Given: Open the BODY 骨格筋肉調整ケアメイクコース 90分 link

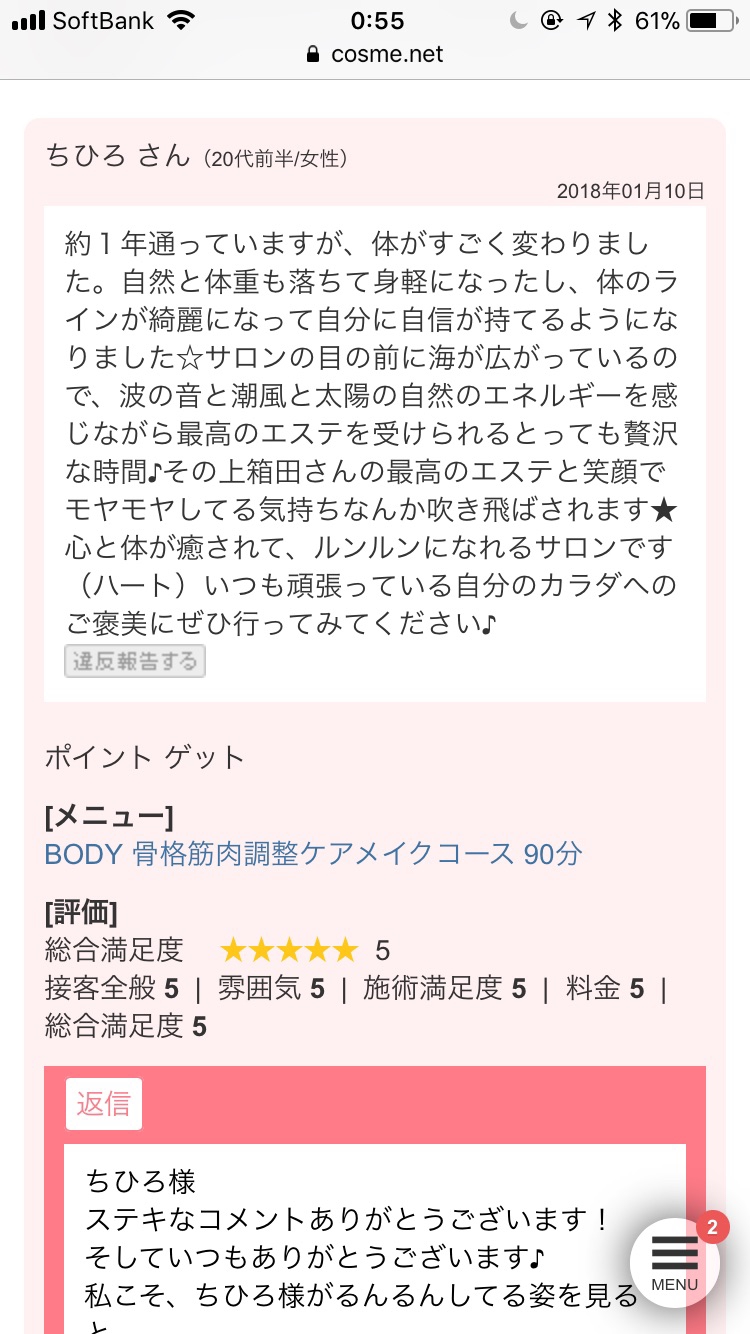Looking at the screenshot, I should 313,854.
